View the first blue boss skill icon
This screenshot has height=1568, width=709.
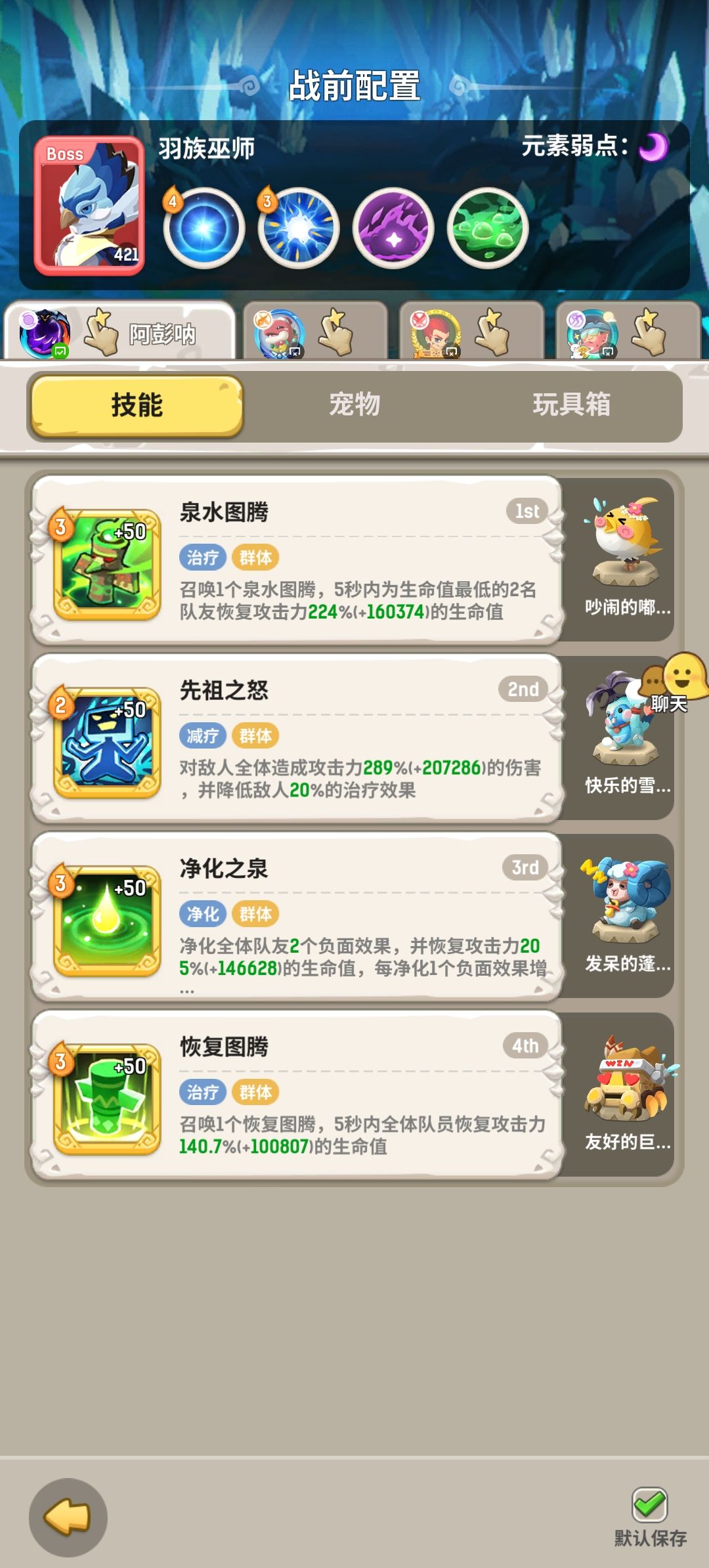202,229
